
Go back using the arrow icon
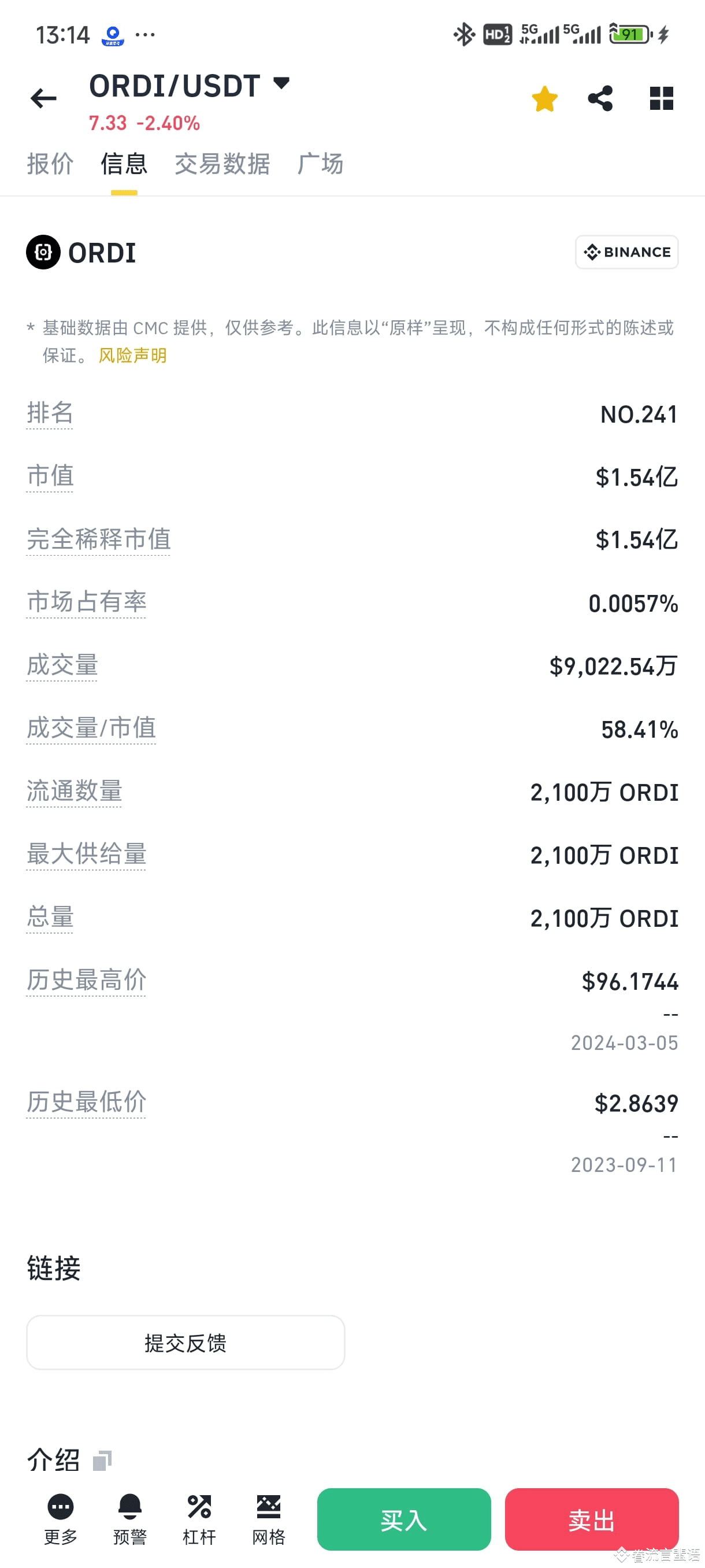pos(43,98)
